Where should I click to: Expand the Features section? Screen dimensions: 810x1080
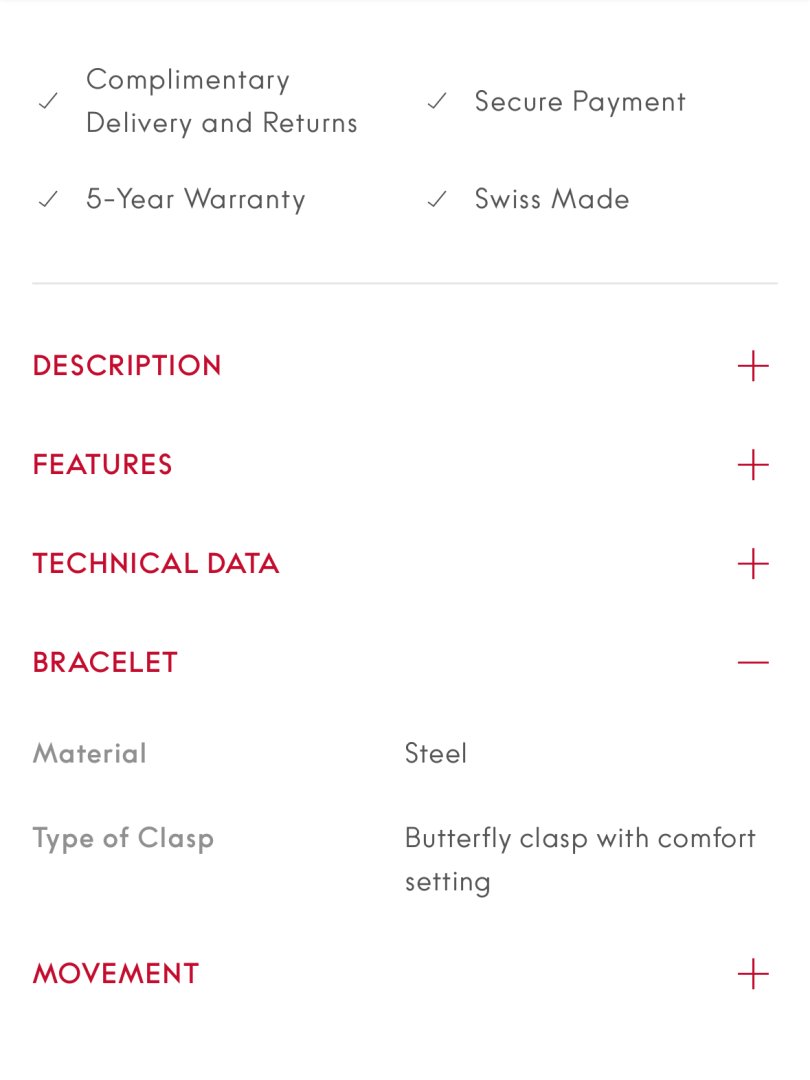coord(752,465)
